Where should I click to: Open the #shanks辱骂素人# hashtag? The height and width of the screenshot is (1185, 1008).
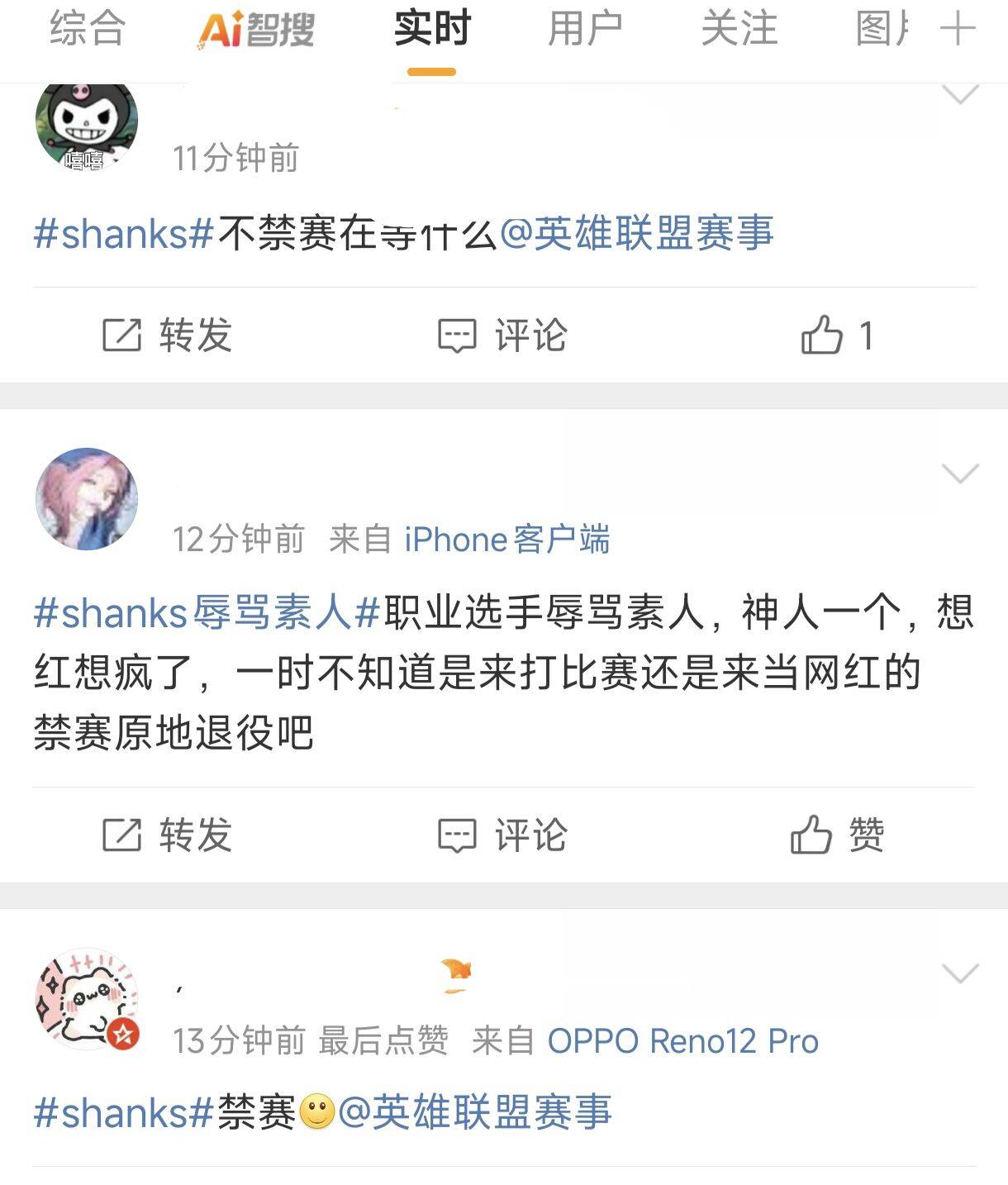pyautogui.click(x=207, y=613)
